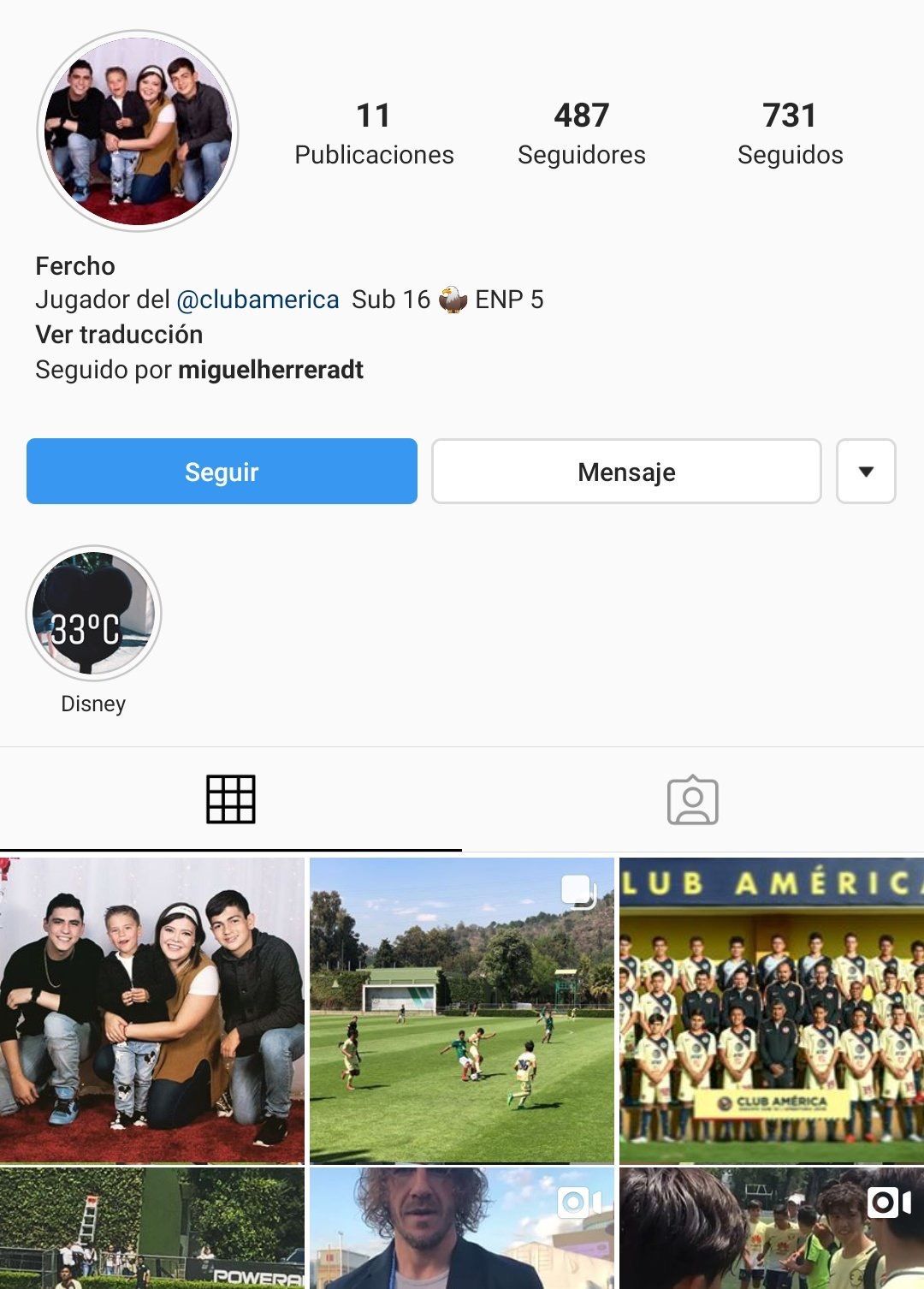This screenshot has height=1289, width=924.
Task: Expand the suggested accounts dropdown arrow
Action: click(x=866, y=472)
